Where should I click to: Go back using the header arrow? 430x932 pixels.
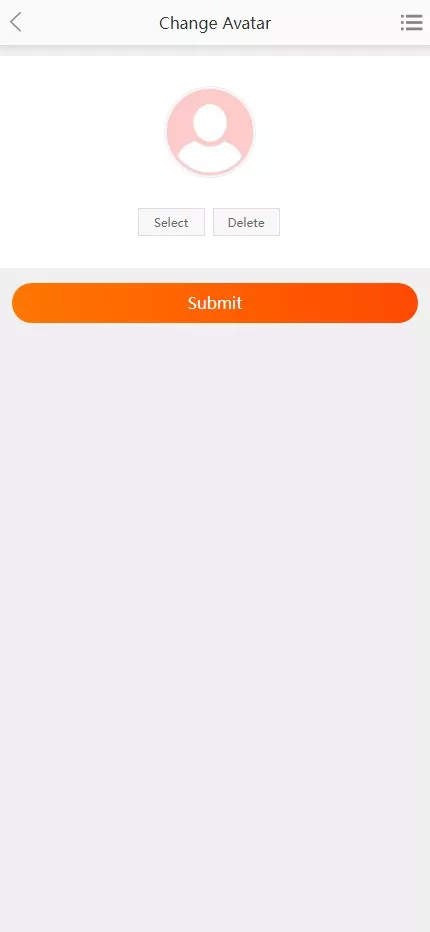tap(16, 23)
